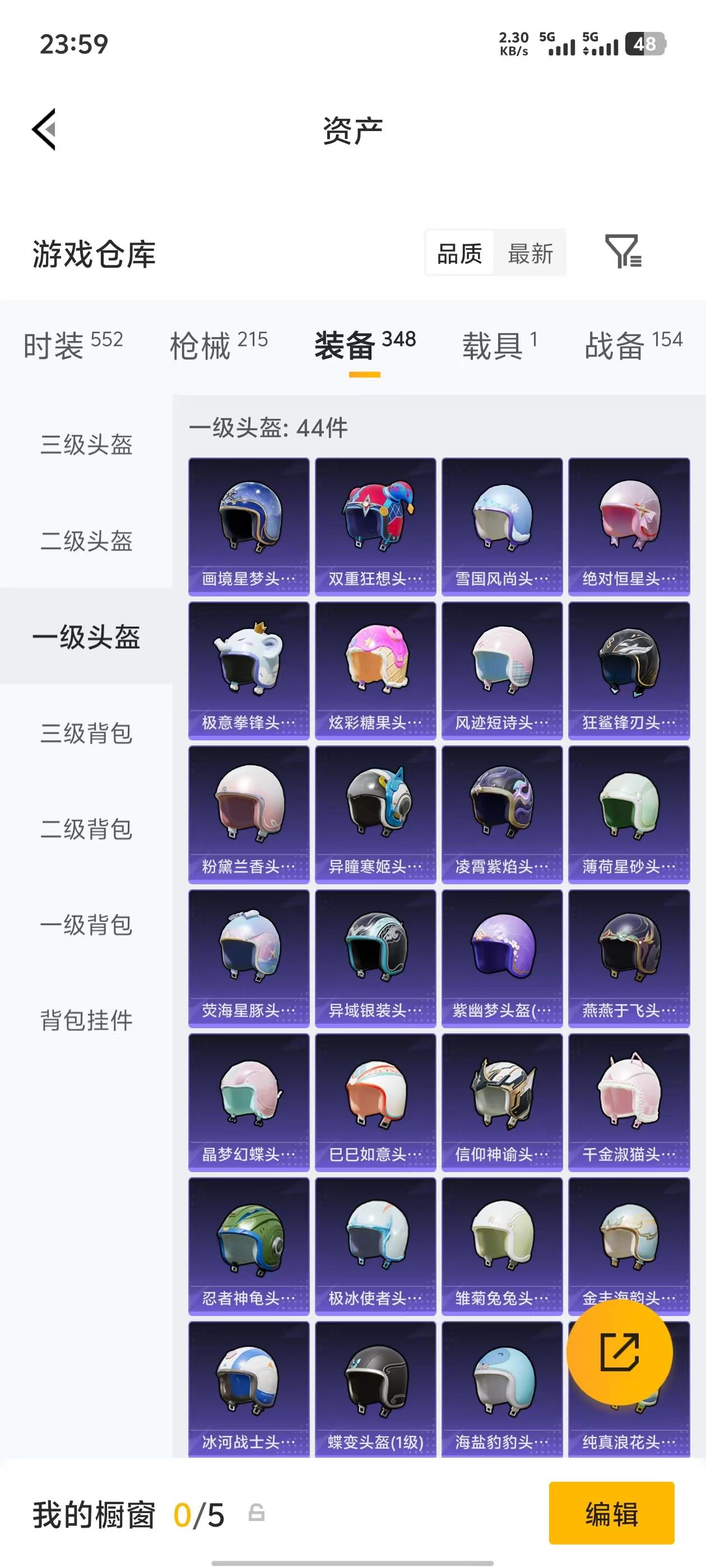Open the 千金淑猫 helmet thumbnail
Viewport: 706px width, 1568px height.
pos(629,1100)
